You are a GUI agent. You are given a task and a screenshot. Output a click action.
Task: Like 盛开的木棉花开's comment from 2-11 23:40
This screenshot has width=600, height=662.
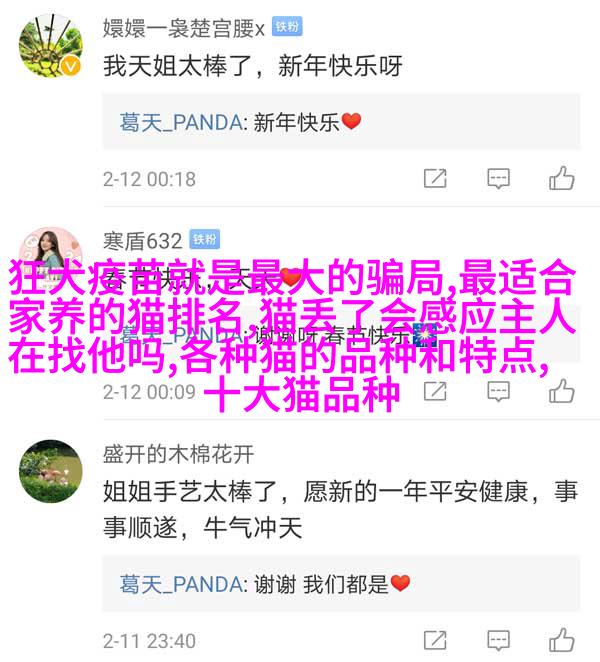point(562,640)
